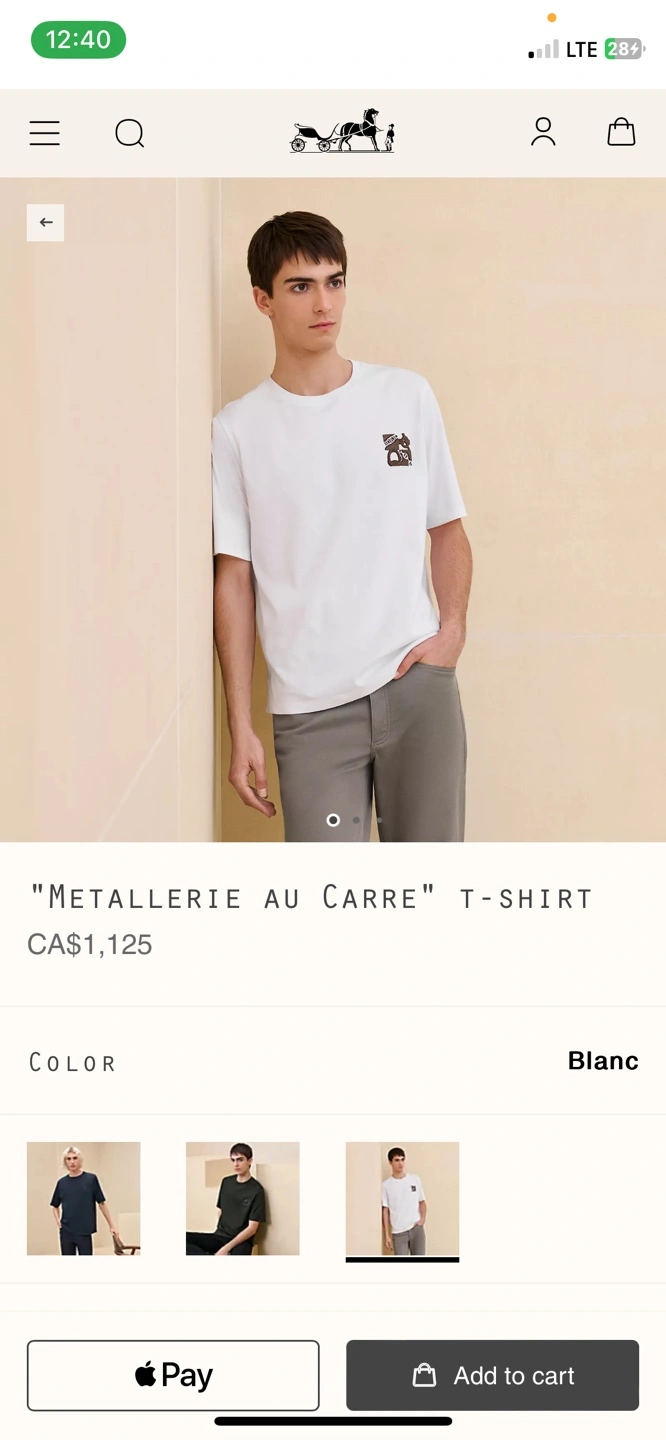Go back with the arrow on the photo
Screen dimensions: 666x1440
(45, 222)
